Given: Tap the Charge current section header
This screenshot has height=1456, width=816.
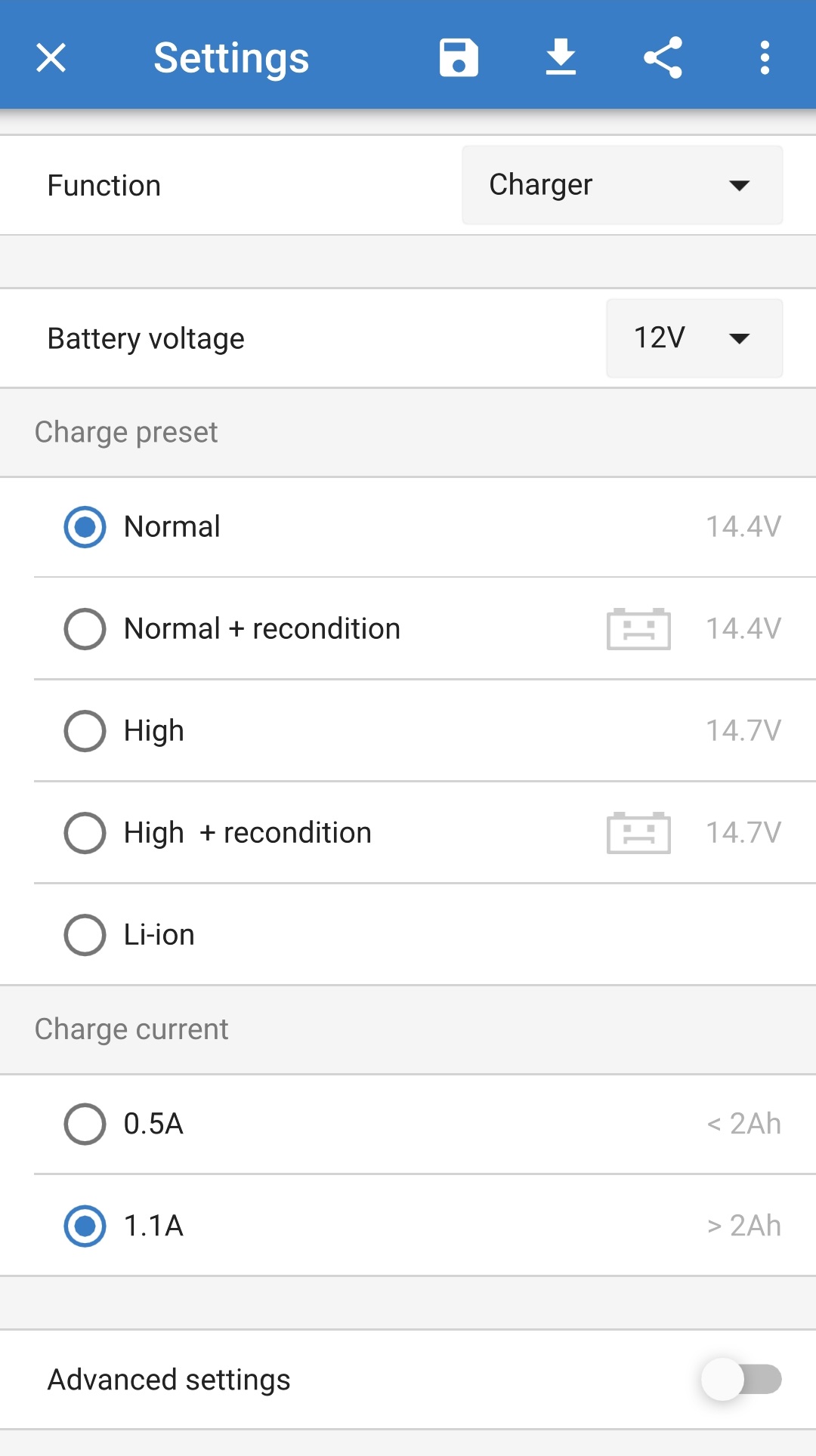Looking at the screenshot, I should (130, 1029).
